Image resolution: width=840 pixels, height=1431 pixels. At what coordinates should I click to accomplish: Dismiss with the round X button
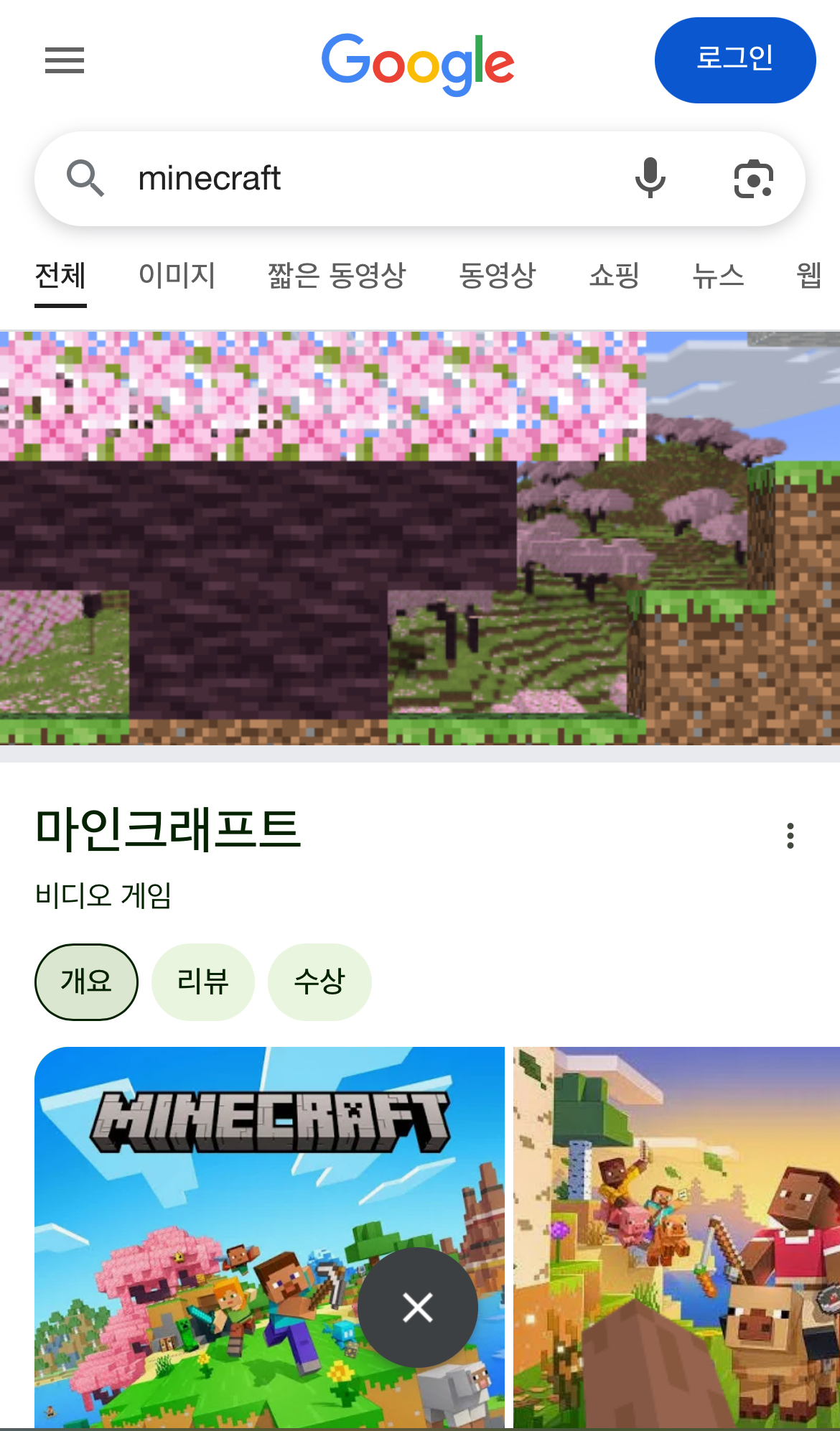pos(418,1307)
